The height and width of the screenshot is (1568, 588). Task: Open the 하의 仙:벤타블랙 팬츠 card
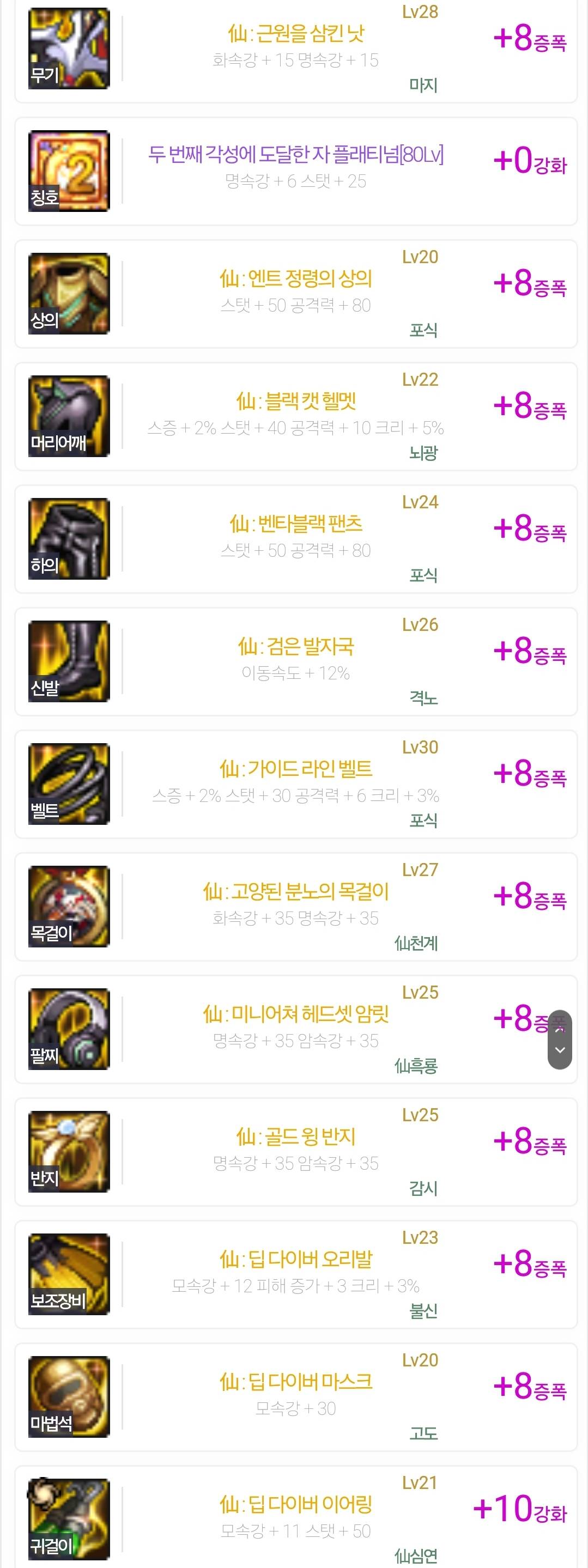point(296,539)
